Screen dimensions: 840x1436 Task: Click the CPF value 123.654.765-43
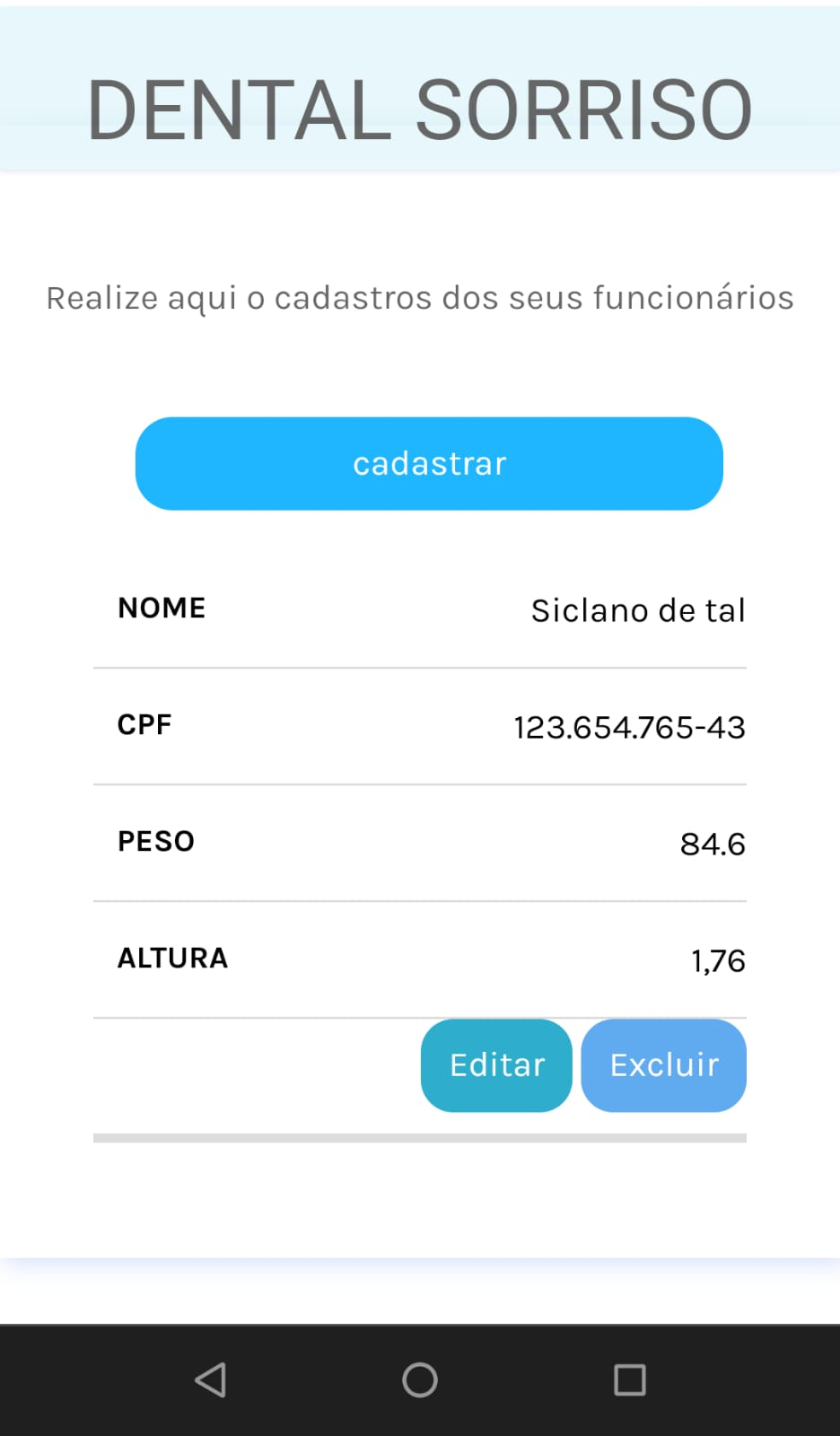coord(629,727)
